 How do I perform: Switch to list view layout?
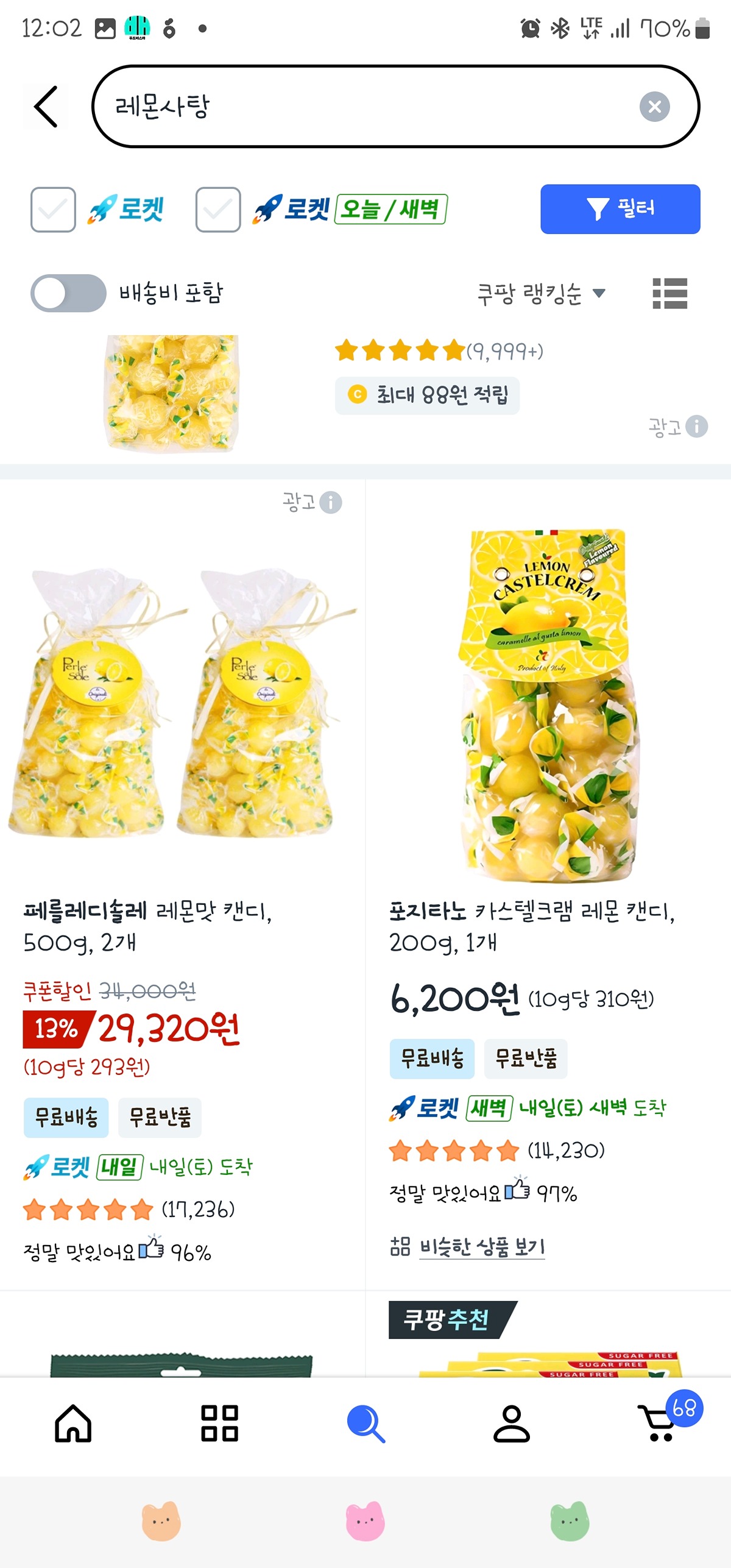669,294
